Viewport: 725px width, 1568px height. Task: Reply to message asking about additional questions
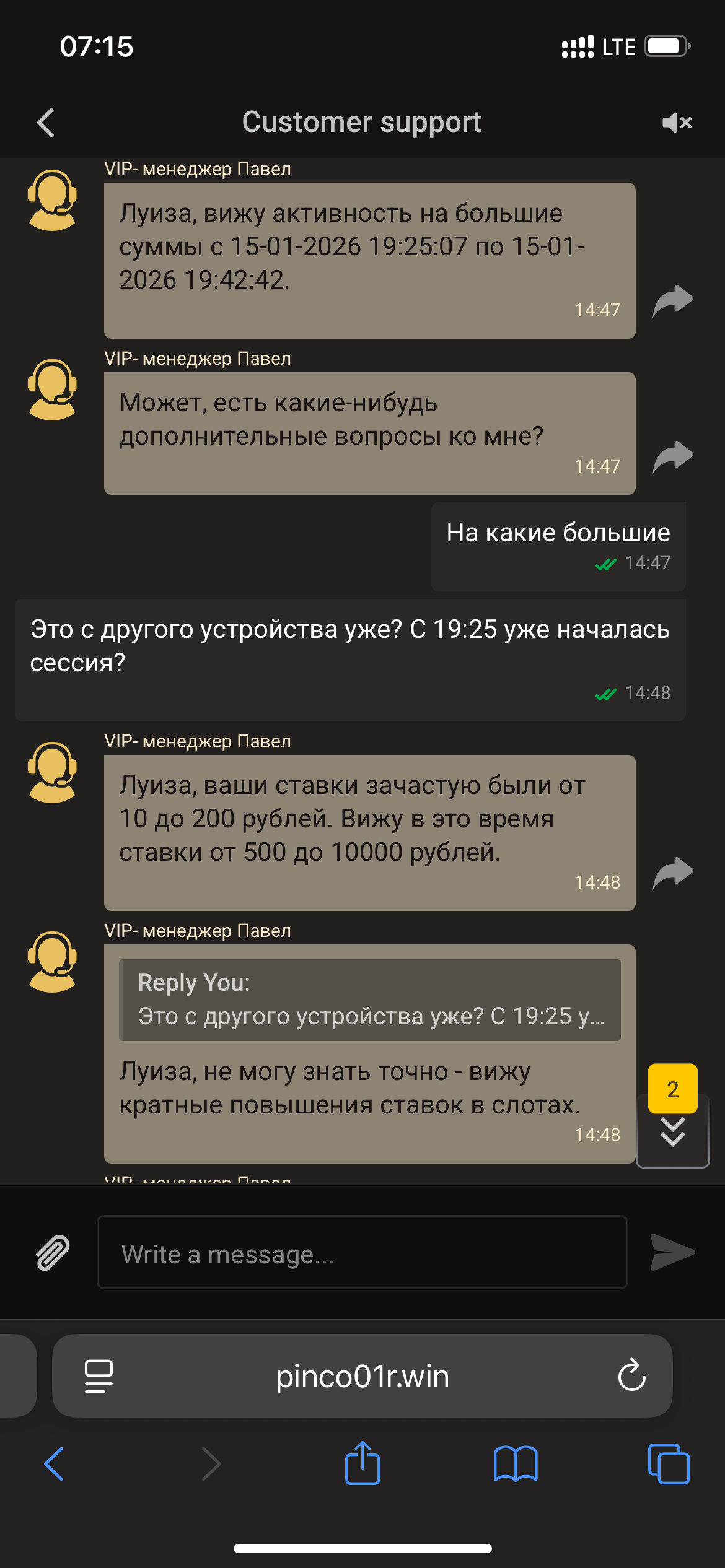point(673,457)
